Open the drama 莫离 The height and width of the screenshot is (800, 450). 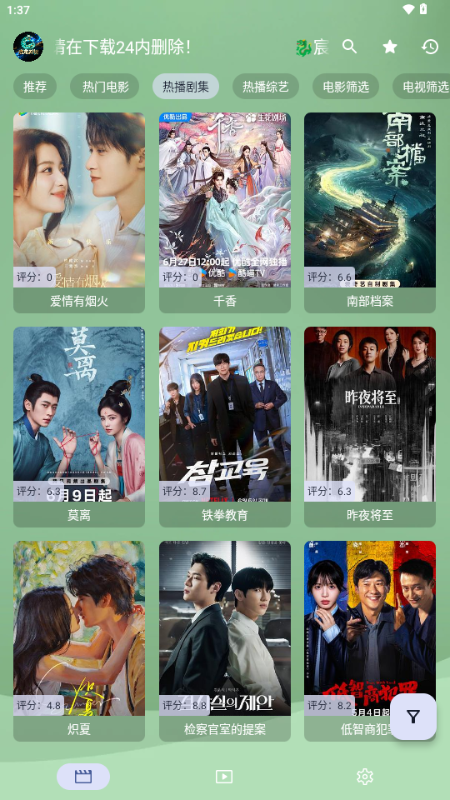coord(79,427)
